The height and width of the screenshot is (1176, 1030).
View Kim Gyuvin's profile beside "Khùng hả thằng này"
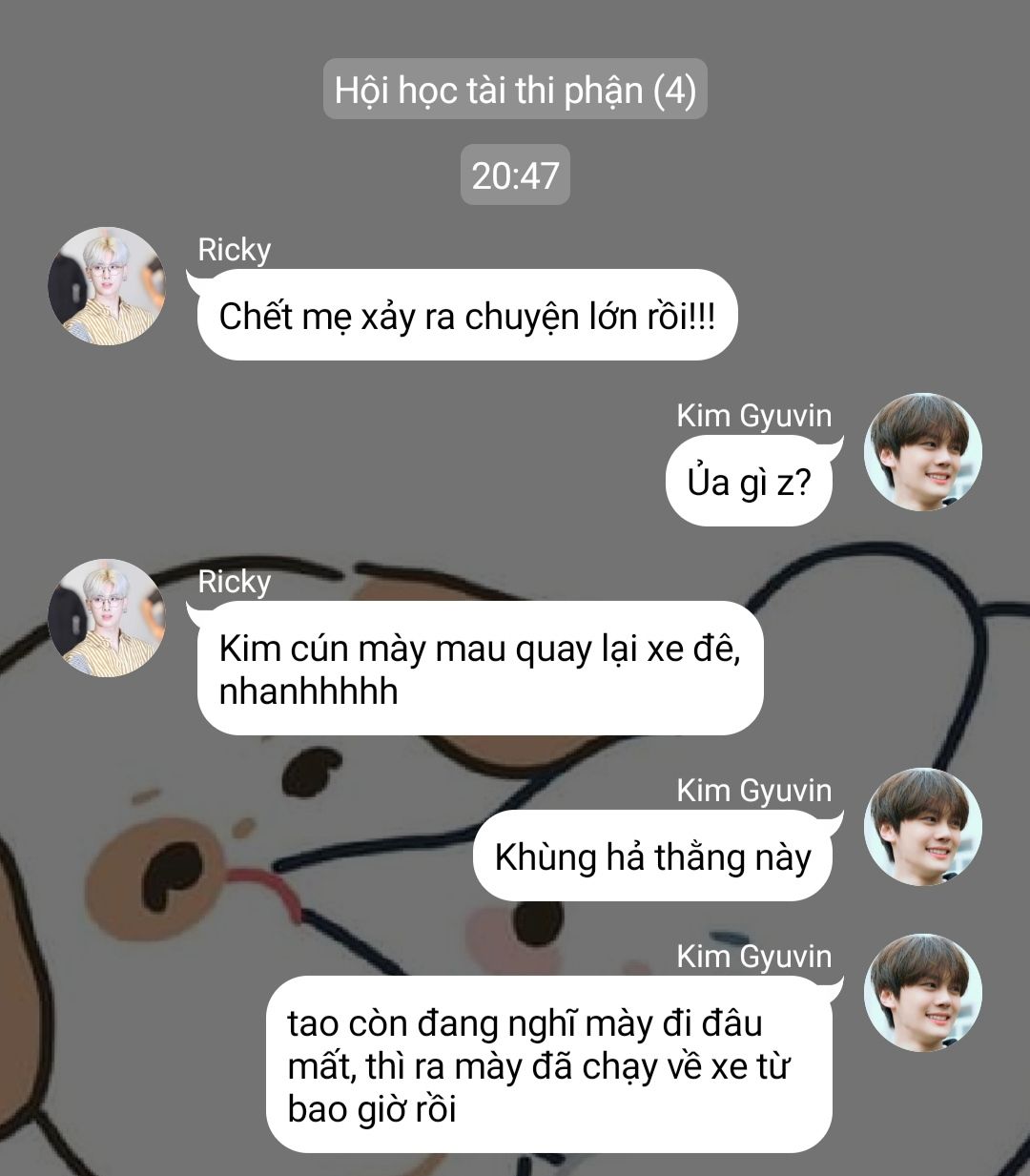tap(922, 827)
